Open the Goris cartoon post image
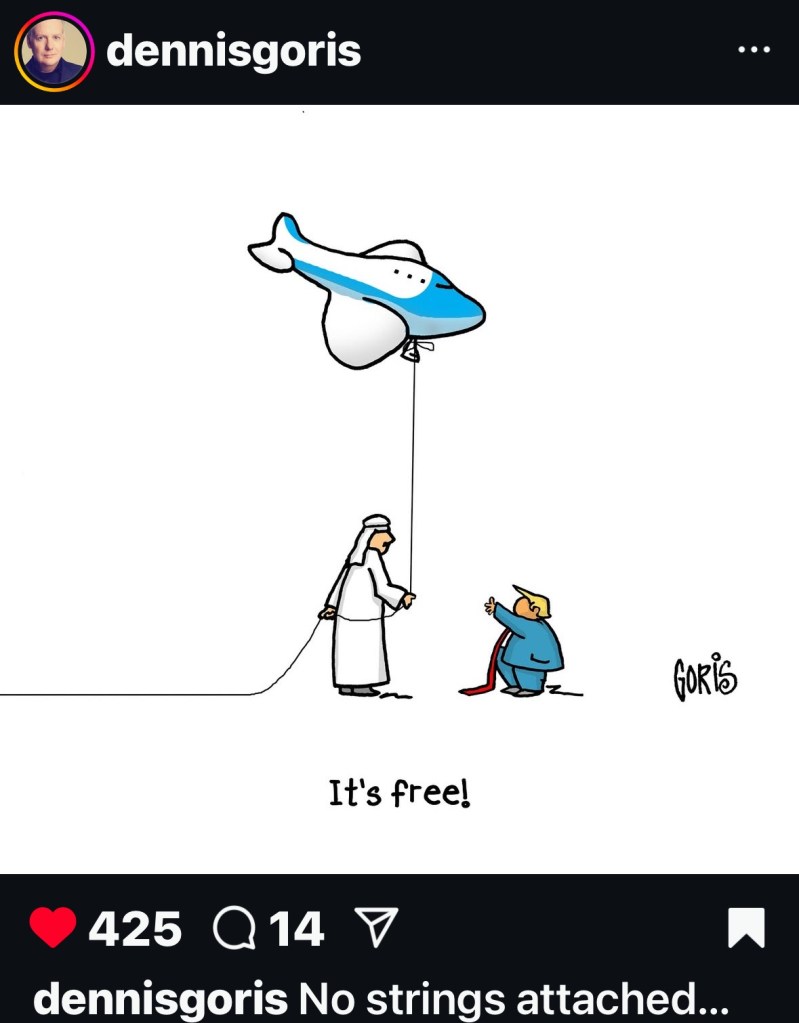Screen dimensions: 799x1023 (x=400, y=488)
